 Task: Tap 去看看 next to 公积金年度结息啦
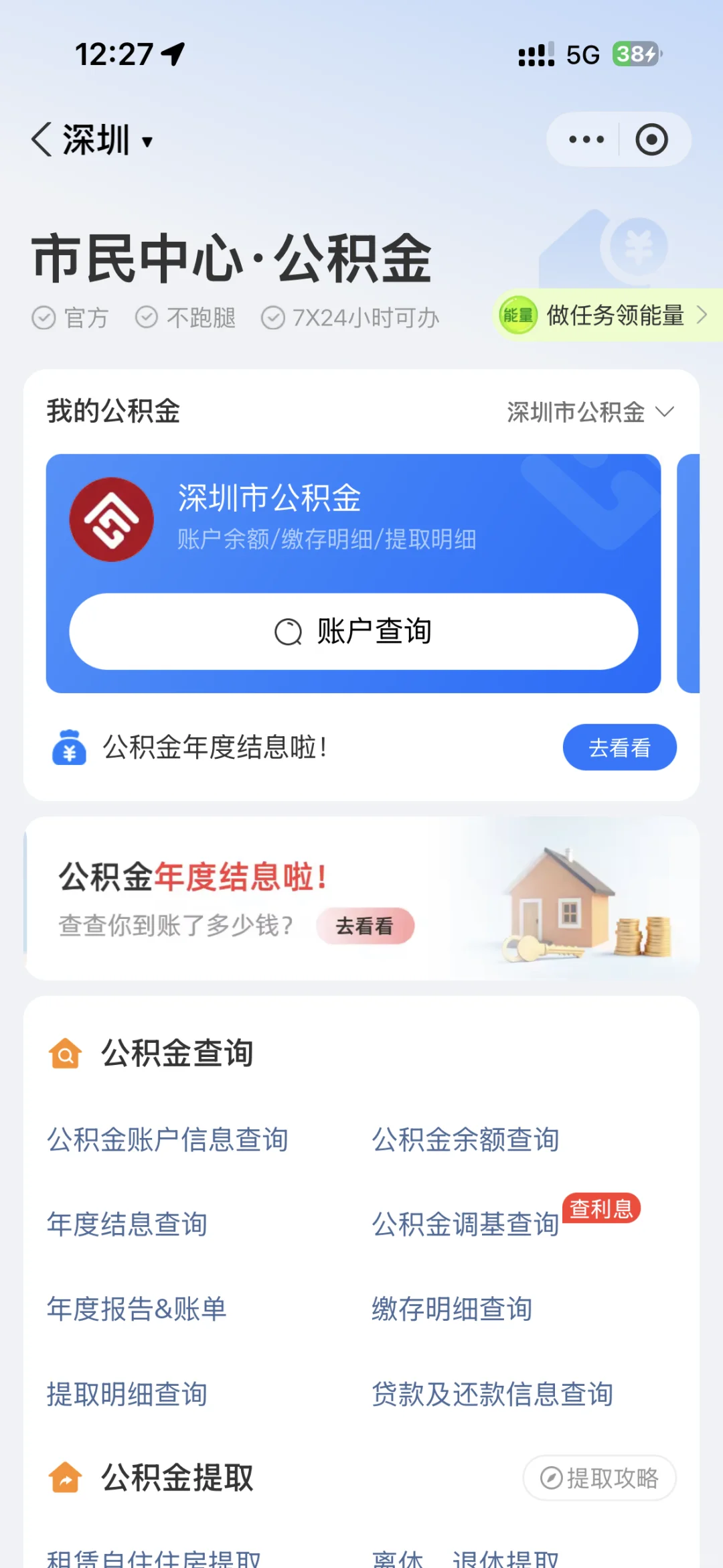click(619, 747)
